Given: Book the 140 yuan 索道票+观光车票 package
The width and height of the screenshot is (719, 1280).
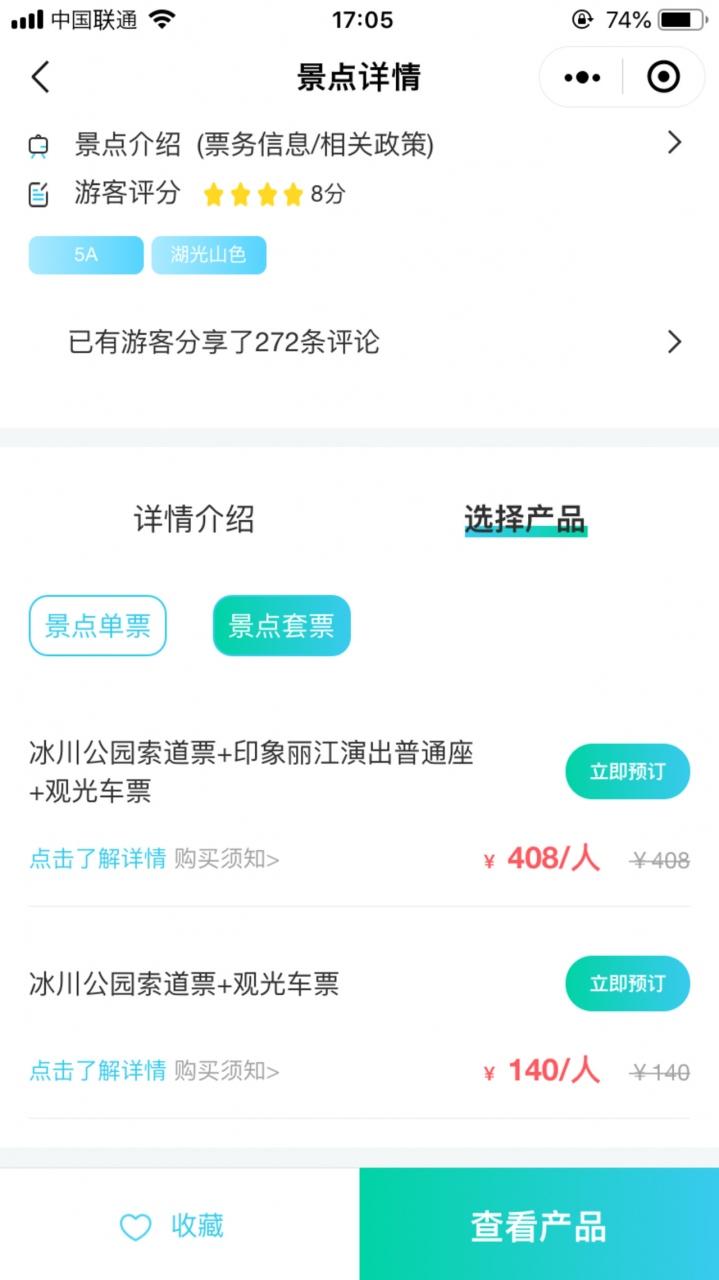Looking at the screenshot, I should click(x=627, y=984).
